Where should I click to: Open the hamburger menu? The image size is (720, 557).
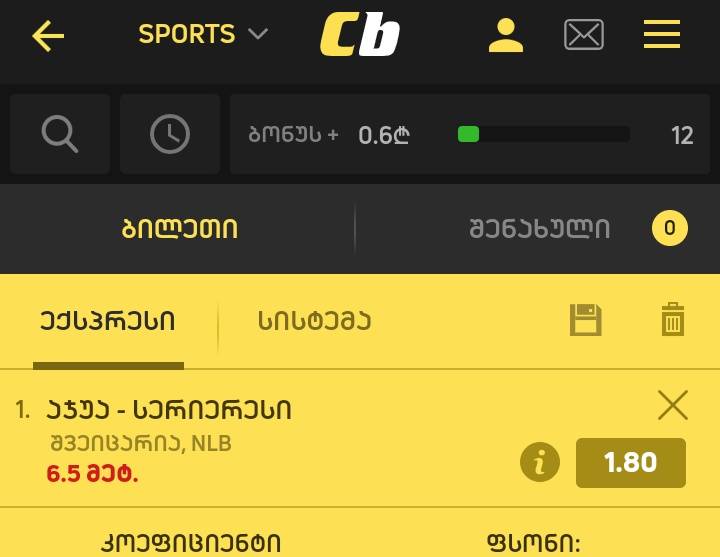pyautogui.click(x=661, y=36)
